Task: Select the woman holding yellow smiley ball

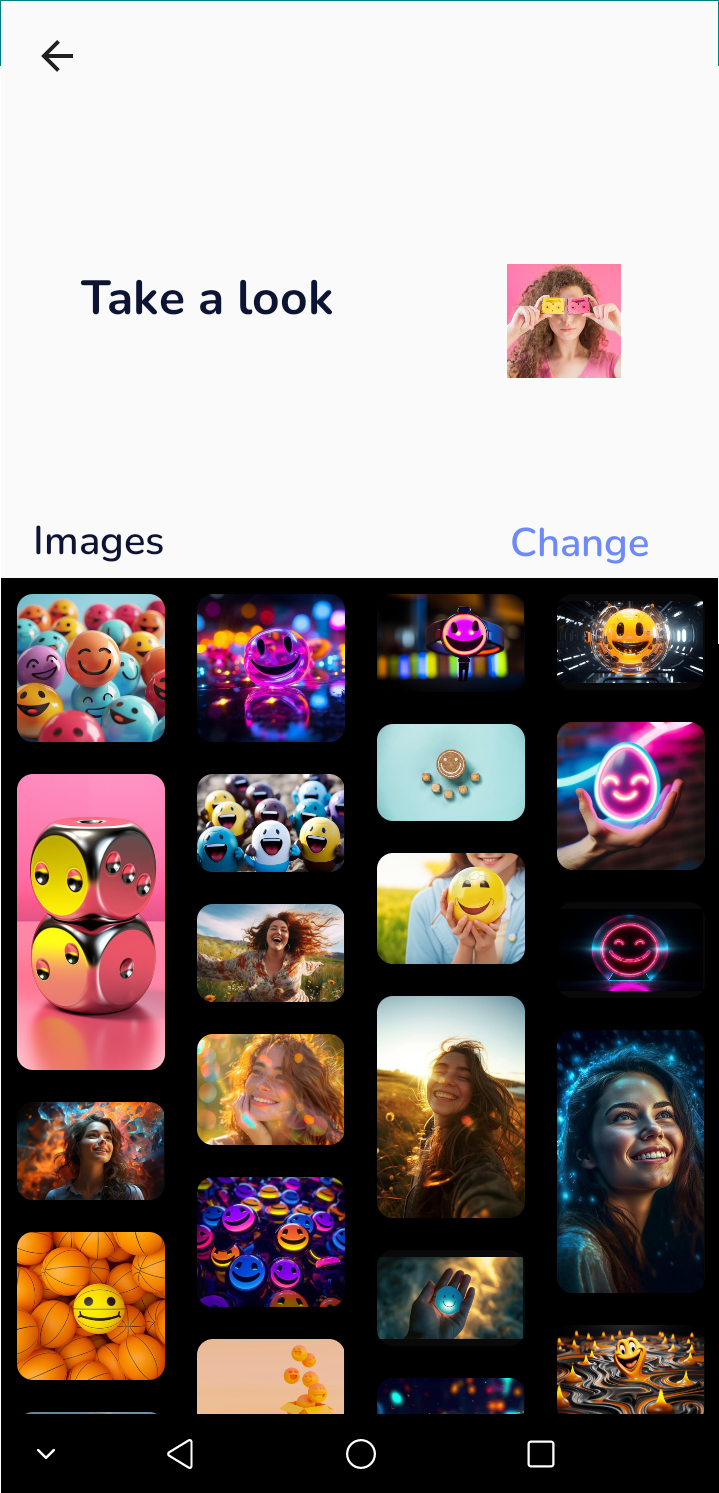Action: point(451,908)
